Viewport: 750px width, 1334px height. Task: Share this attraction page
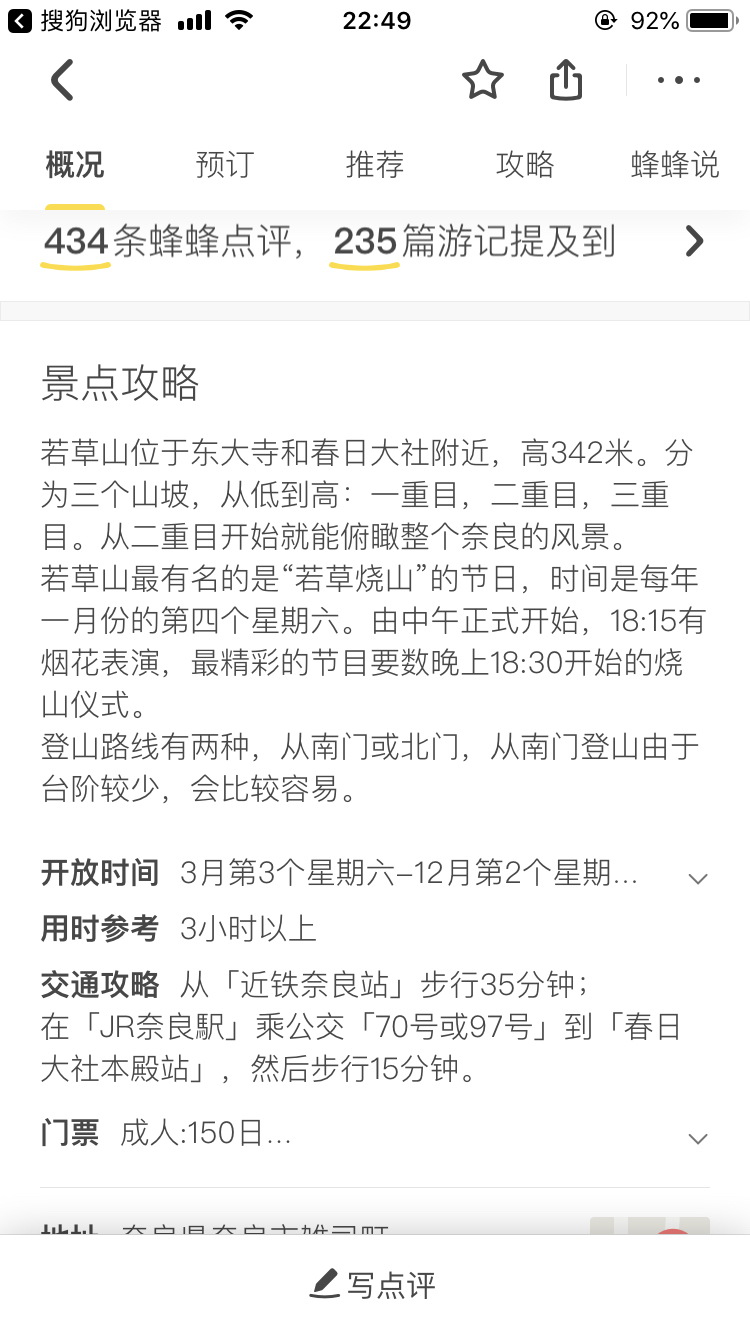[x=566, y=80]
